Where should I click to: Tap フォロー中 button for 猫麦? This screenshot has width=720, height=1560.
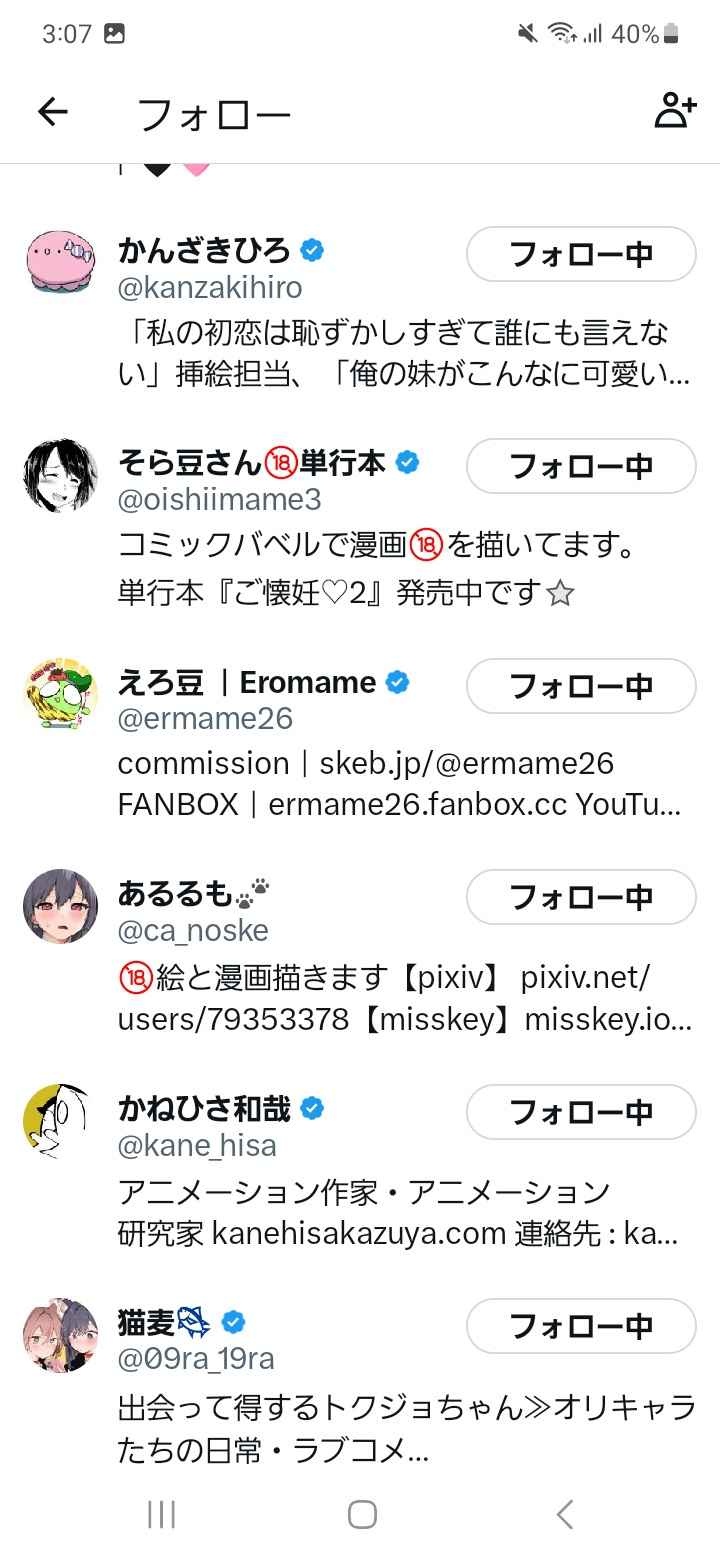pyautogui.click(x=581, y=1326)
